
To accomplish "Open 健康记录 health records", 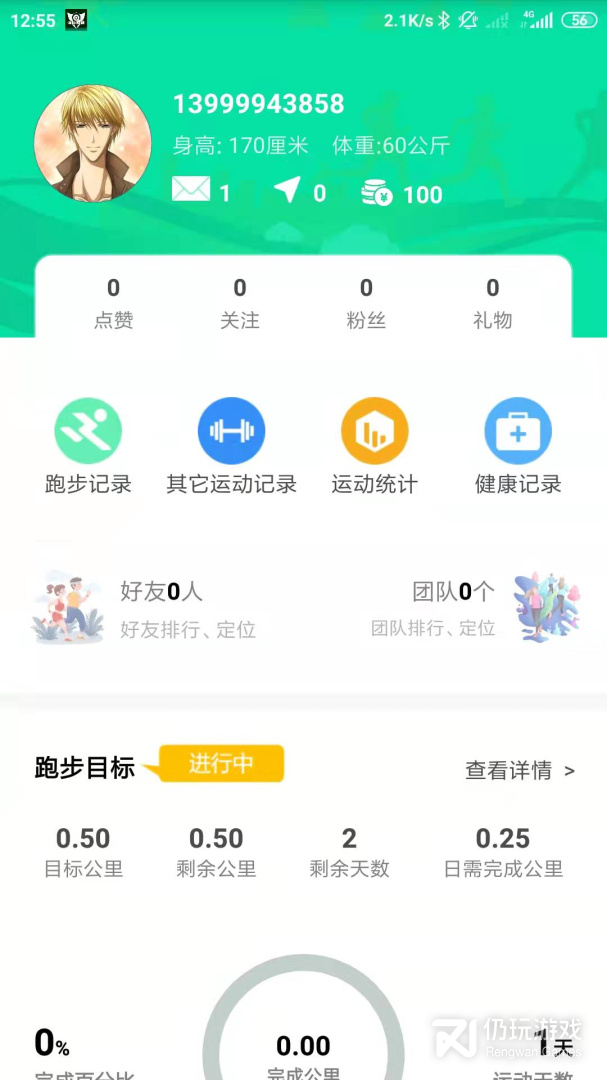I will [518, 446].
